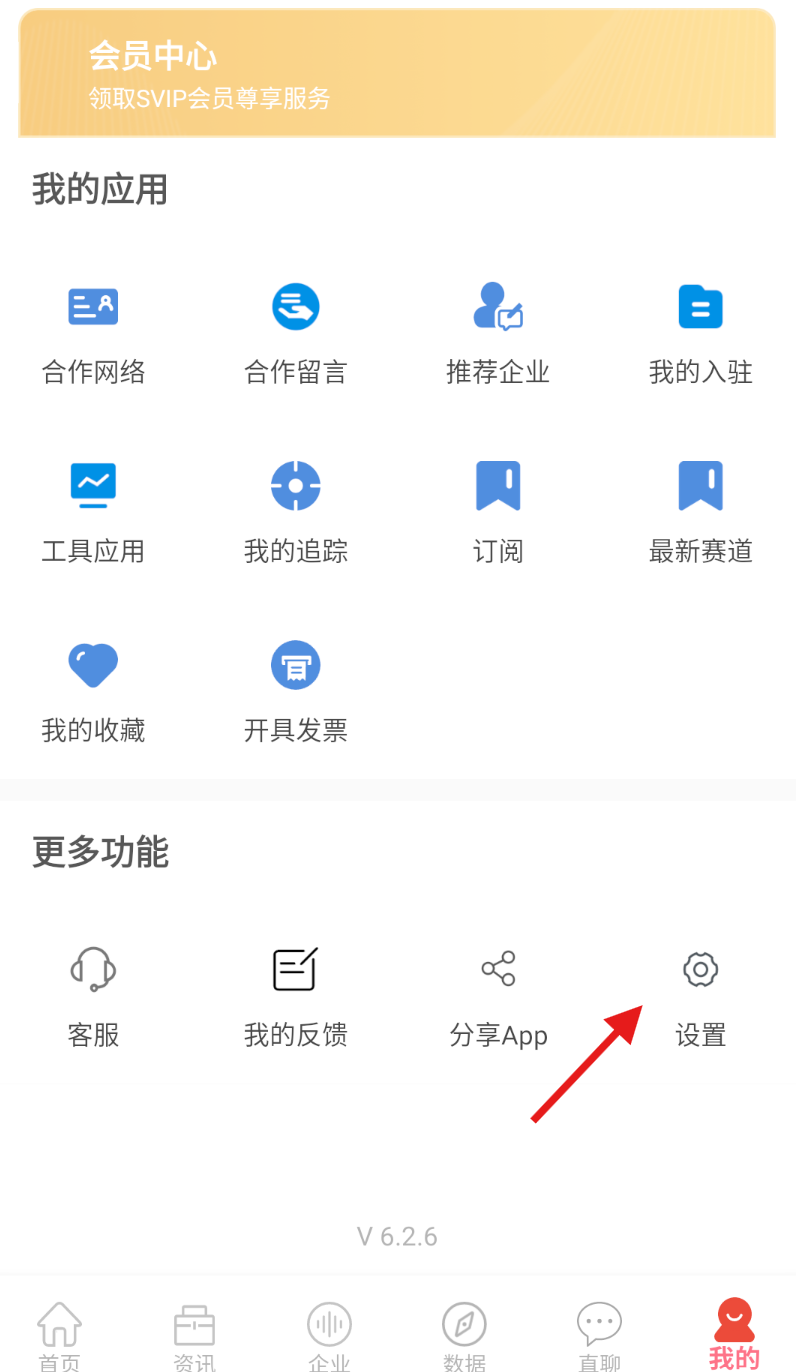Open 我的收藏 favorites
Screen dimensions: 796x1372
tap(93, 688)
